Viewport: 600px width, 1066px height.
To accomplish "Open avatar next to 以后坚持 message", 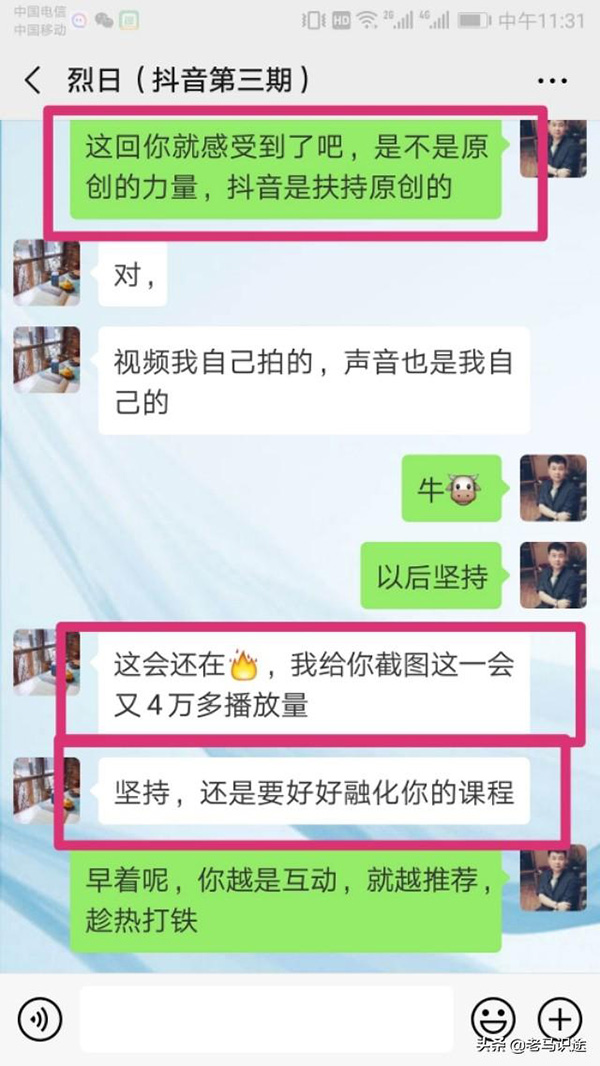I will click(553, 575).
